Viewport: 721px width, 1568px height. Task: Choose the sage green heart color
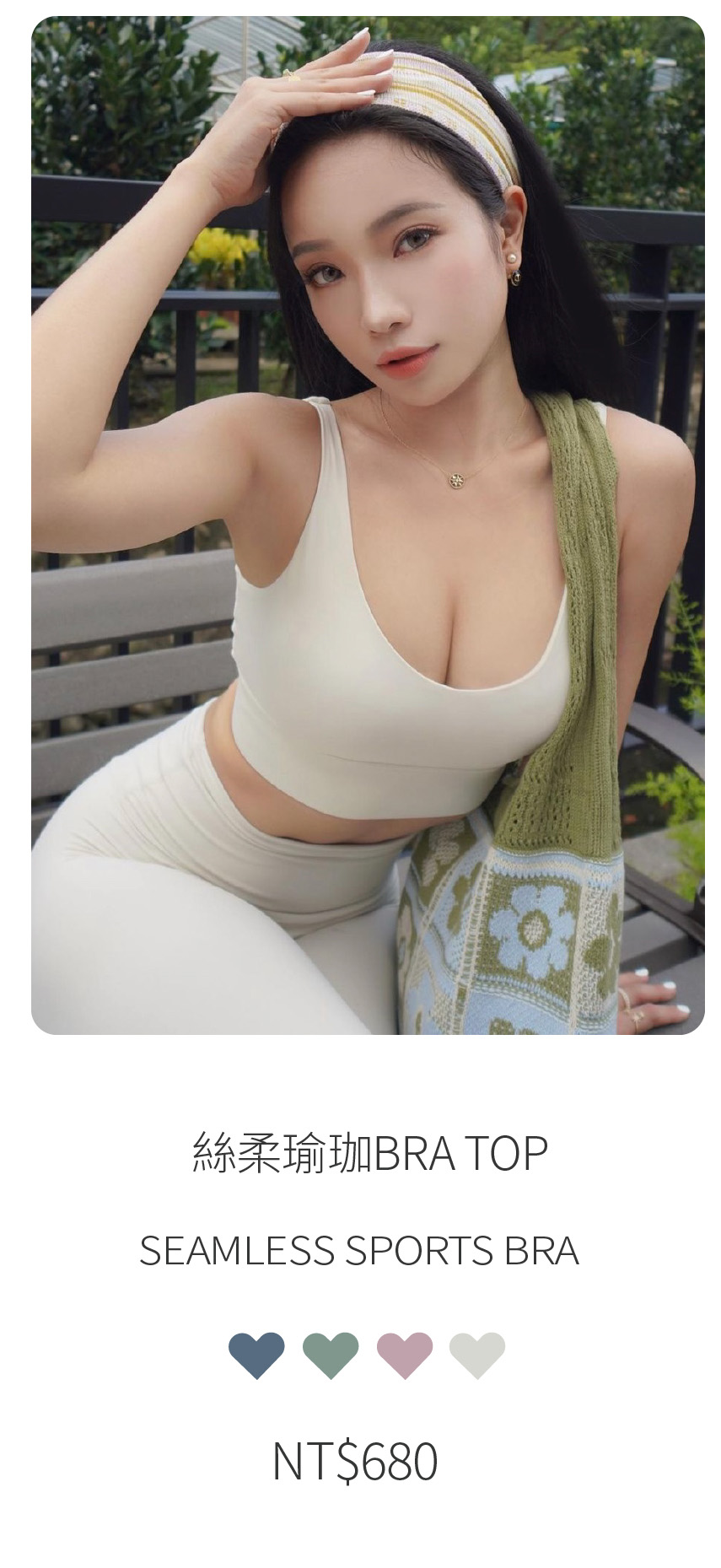pos(331,1354)
